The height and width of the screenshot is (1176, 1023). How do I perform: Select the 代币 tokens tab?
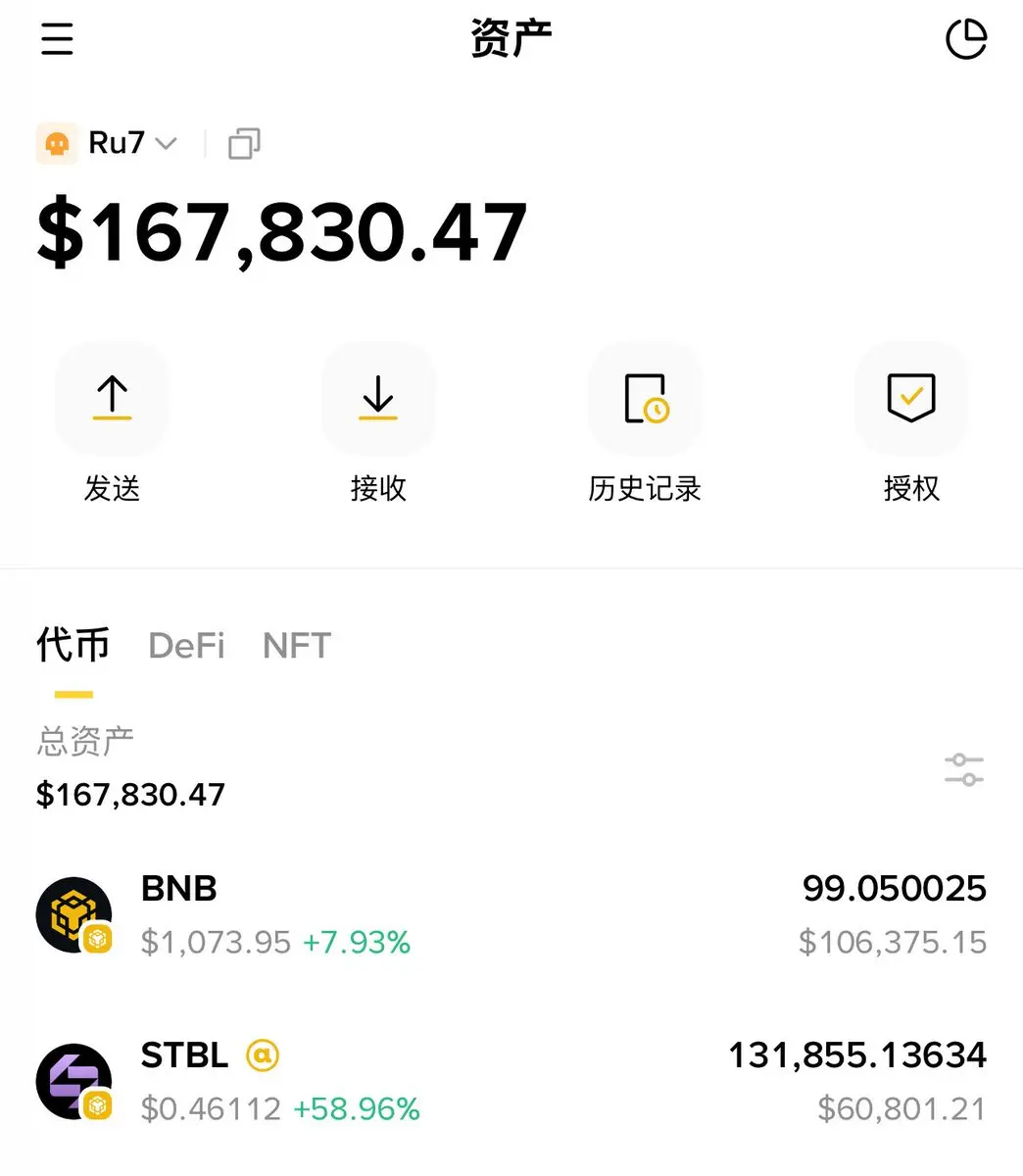pyautogui.click(x=73, y=646)
